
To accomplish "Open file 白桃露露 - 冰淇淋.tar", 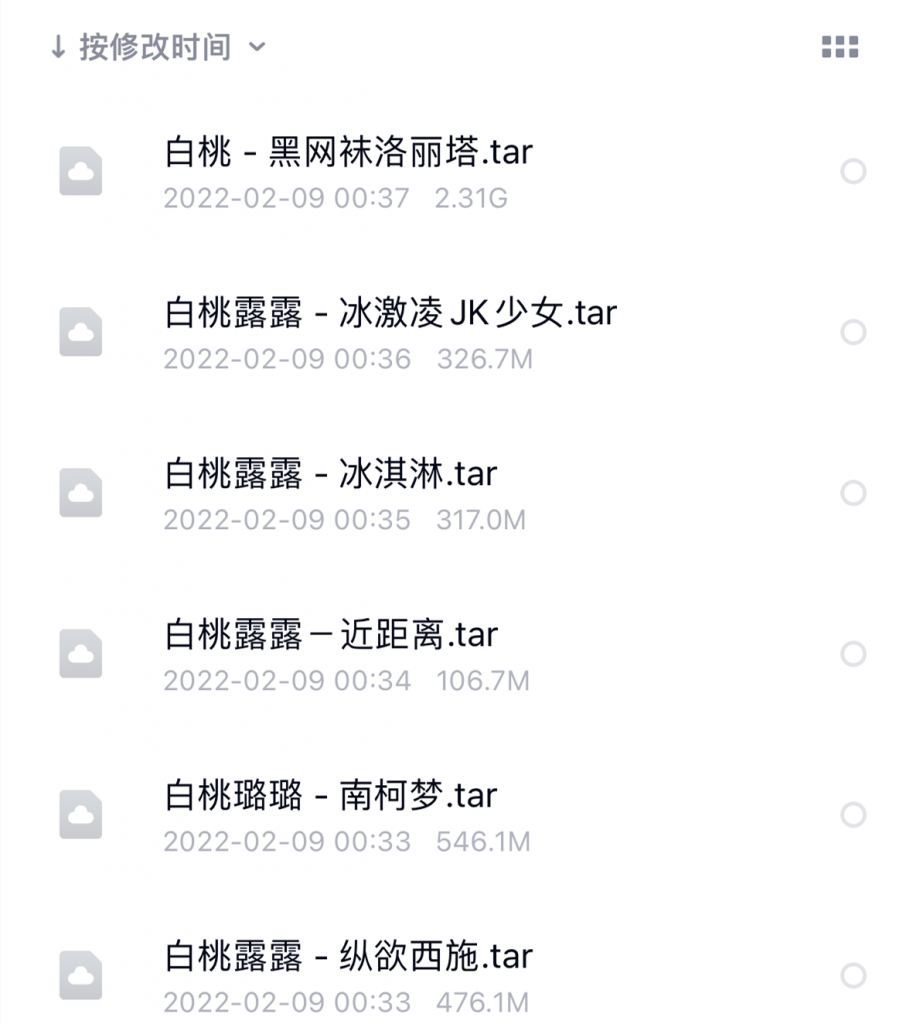I will coord(330,474).
